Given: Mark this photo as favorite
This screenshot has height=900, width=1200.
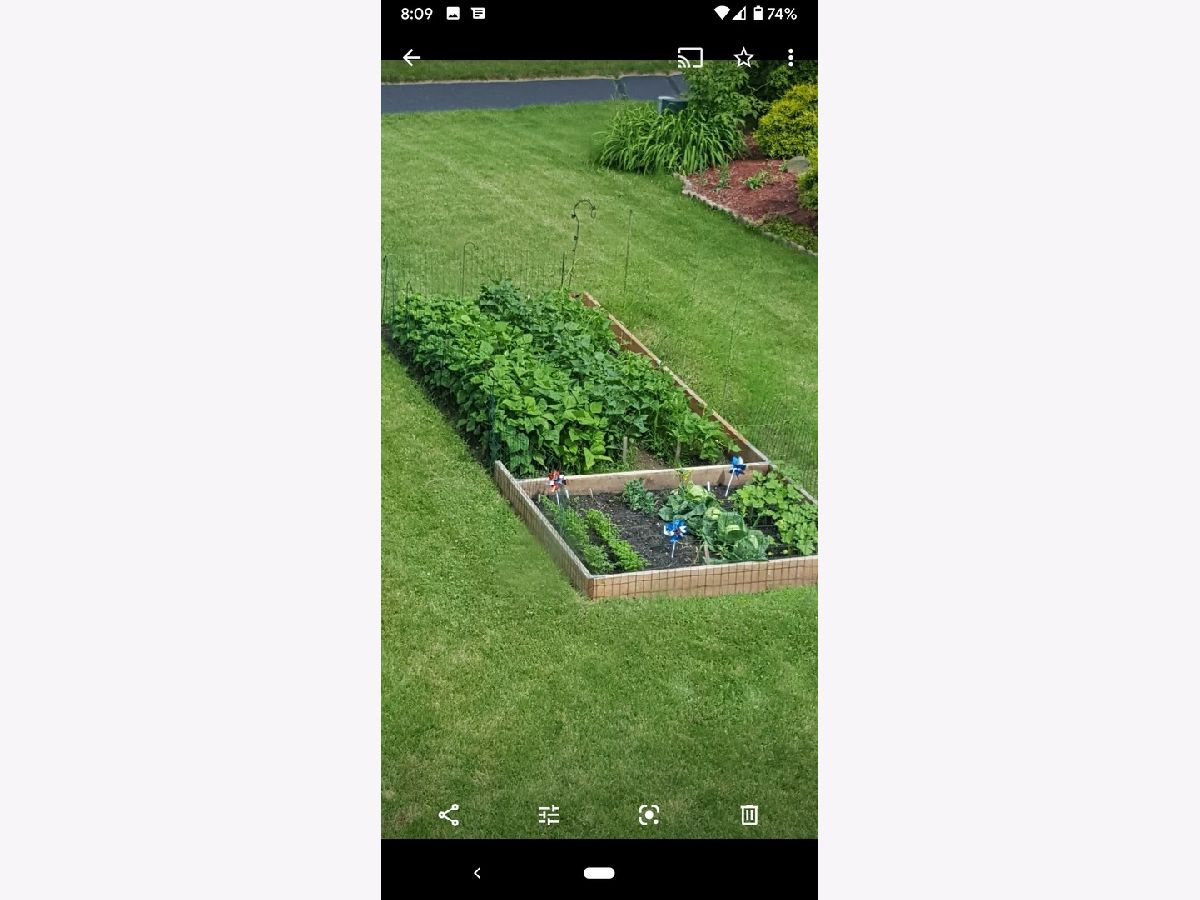Looking at the screenshot, I should [x=743, y=58].
